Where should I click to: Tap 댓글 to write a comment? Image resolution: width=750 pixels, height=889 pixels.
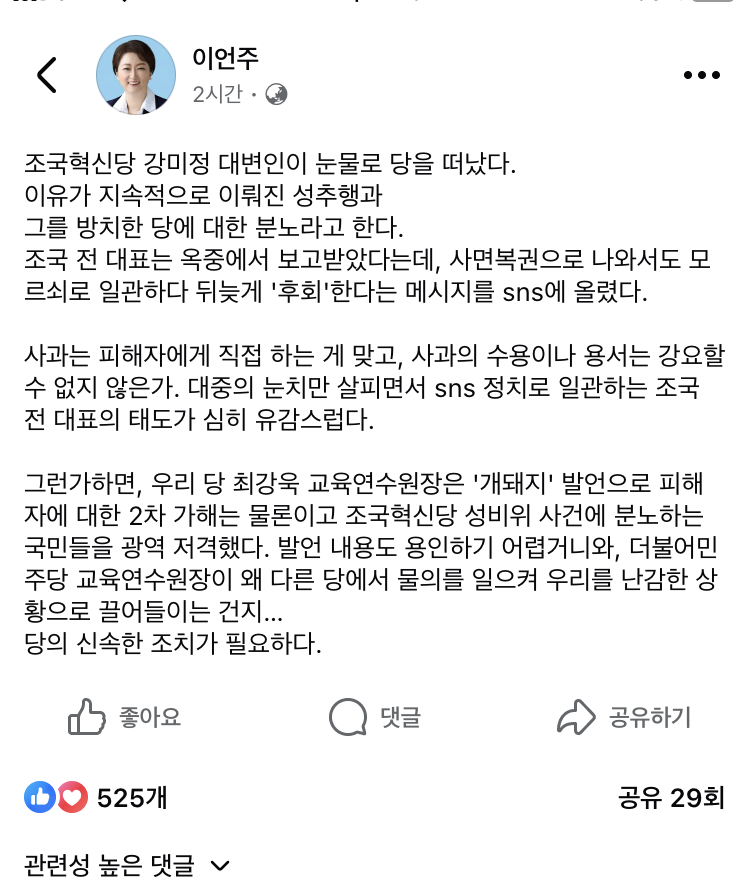point(375,717)
